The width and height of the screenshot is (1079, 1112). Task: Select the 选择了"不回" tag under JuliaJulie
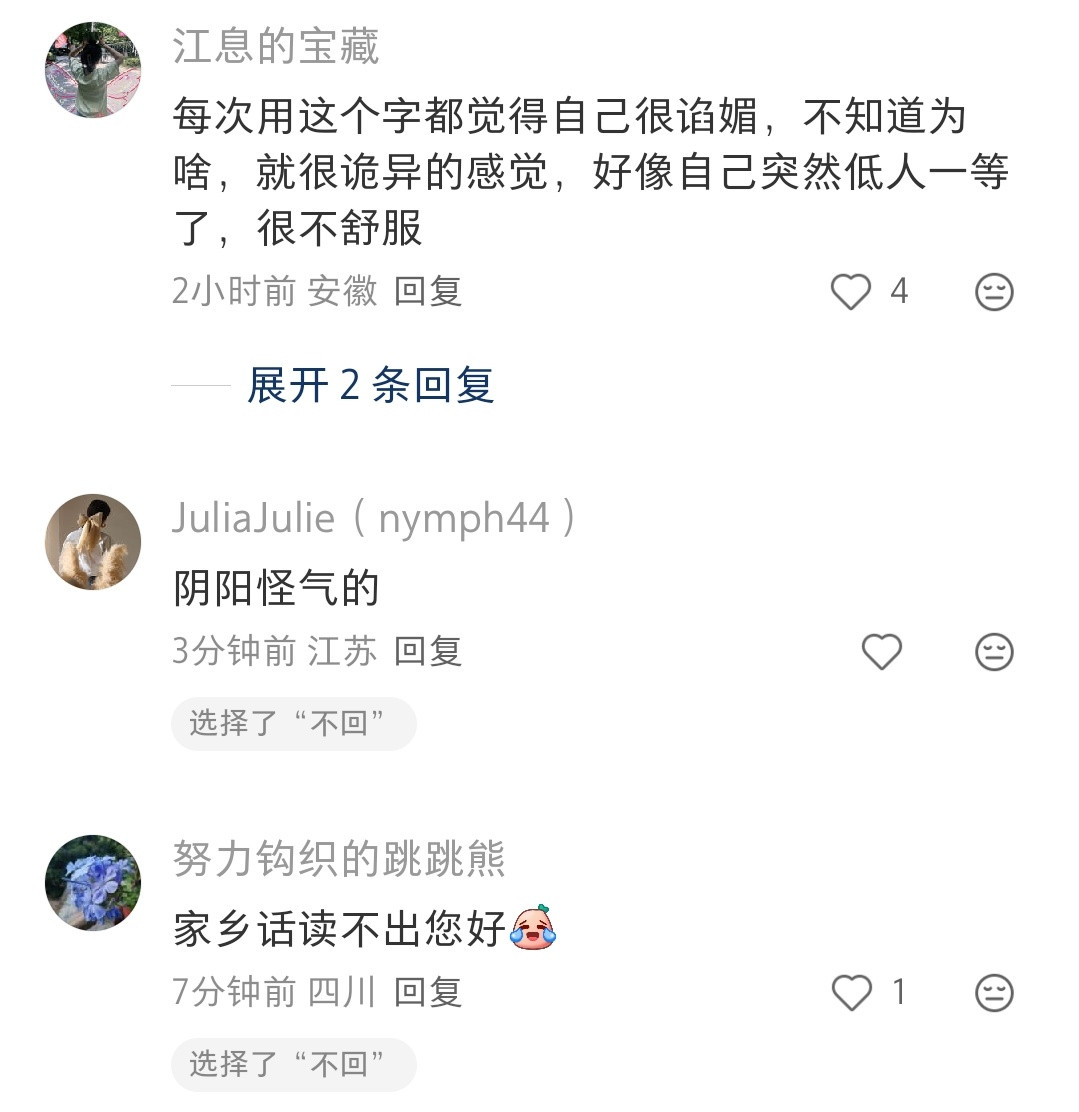click(x=294, y=723)
